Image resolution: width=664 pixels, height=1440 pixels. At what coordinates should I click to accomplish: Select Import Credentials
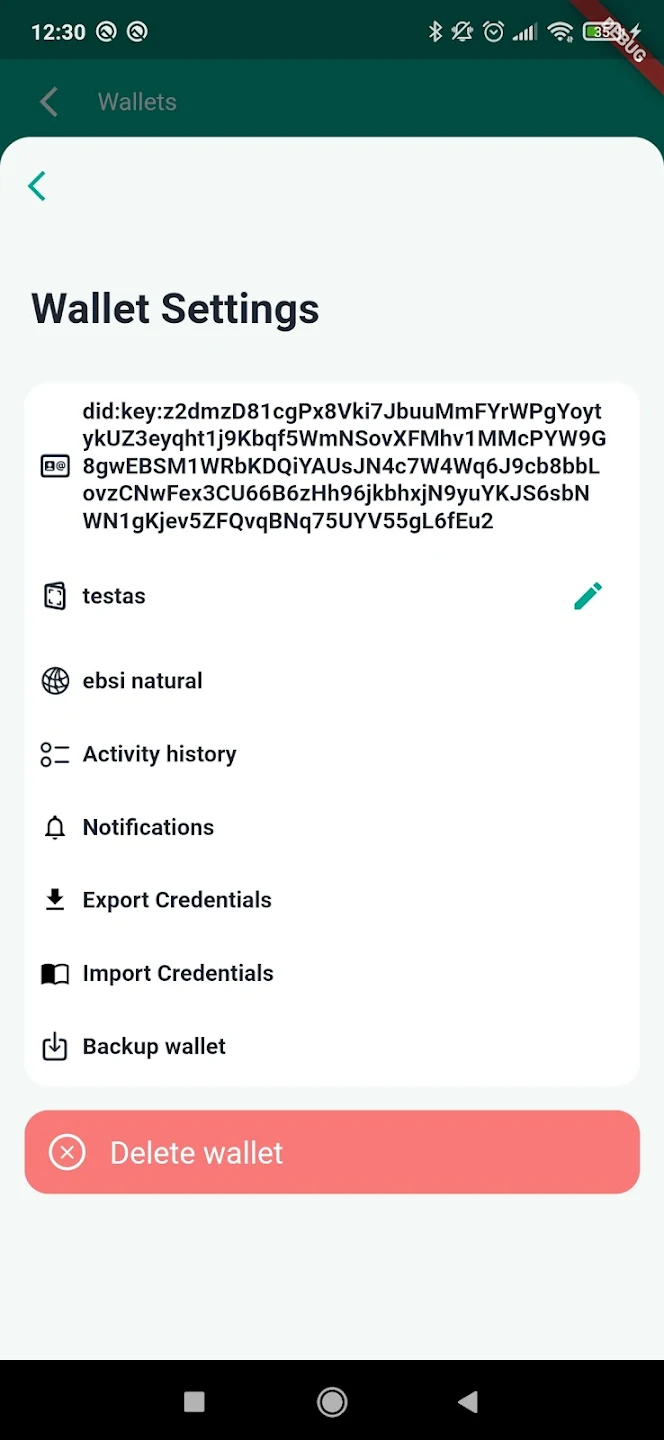332,973
